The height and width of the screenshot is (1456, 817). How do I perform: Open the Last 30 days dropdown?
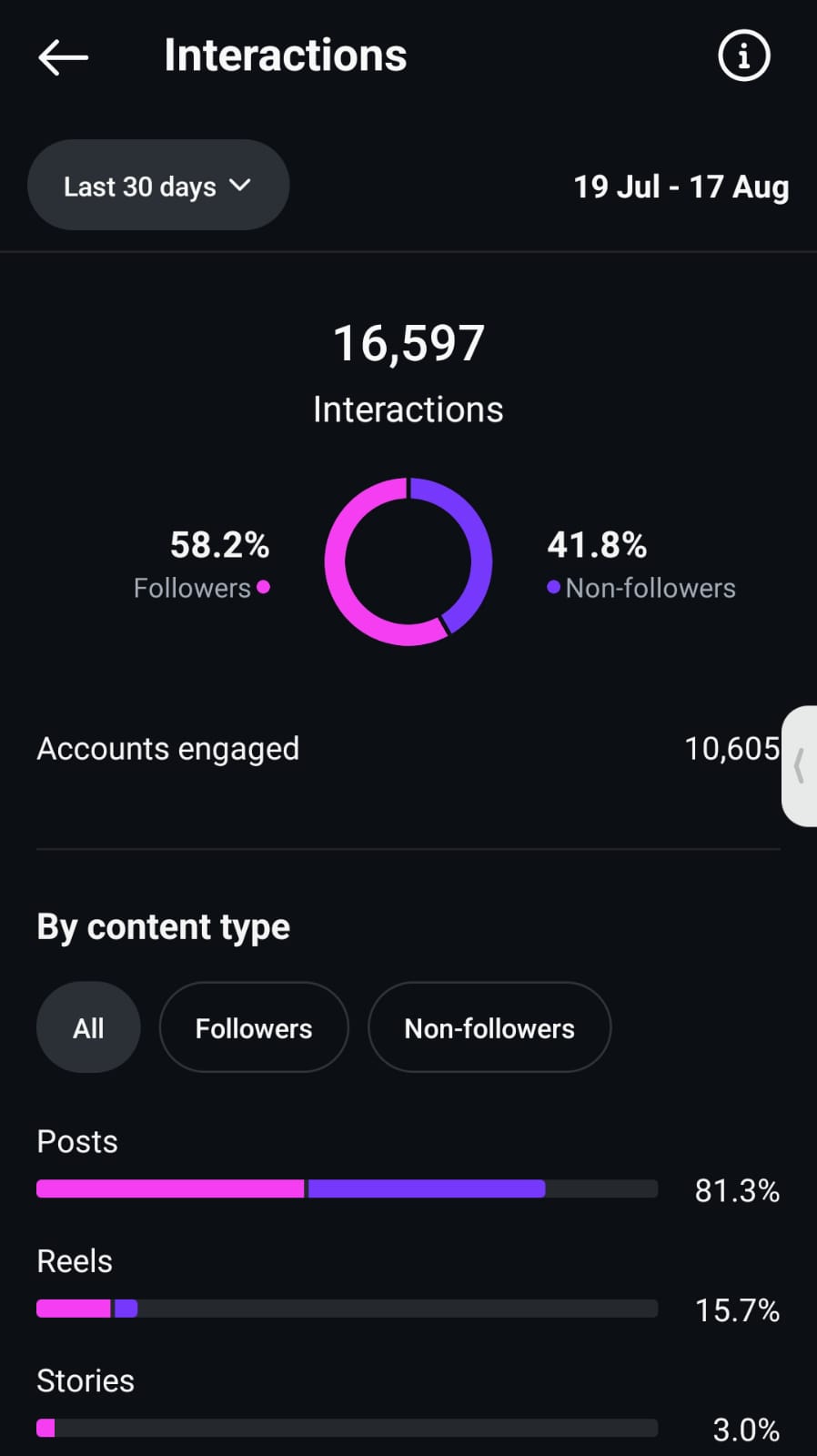click(158, 186)
